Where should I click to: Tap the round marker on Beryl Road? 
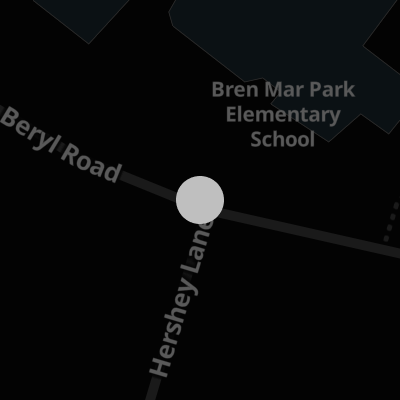[x=200, y=200]
